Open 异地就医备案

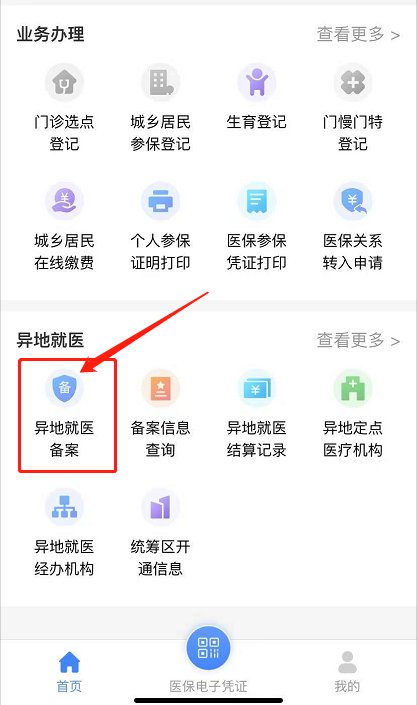pyautogui.click(x=64, y=414)
